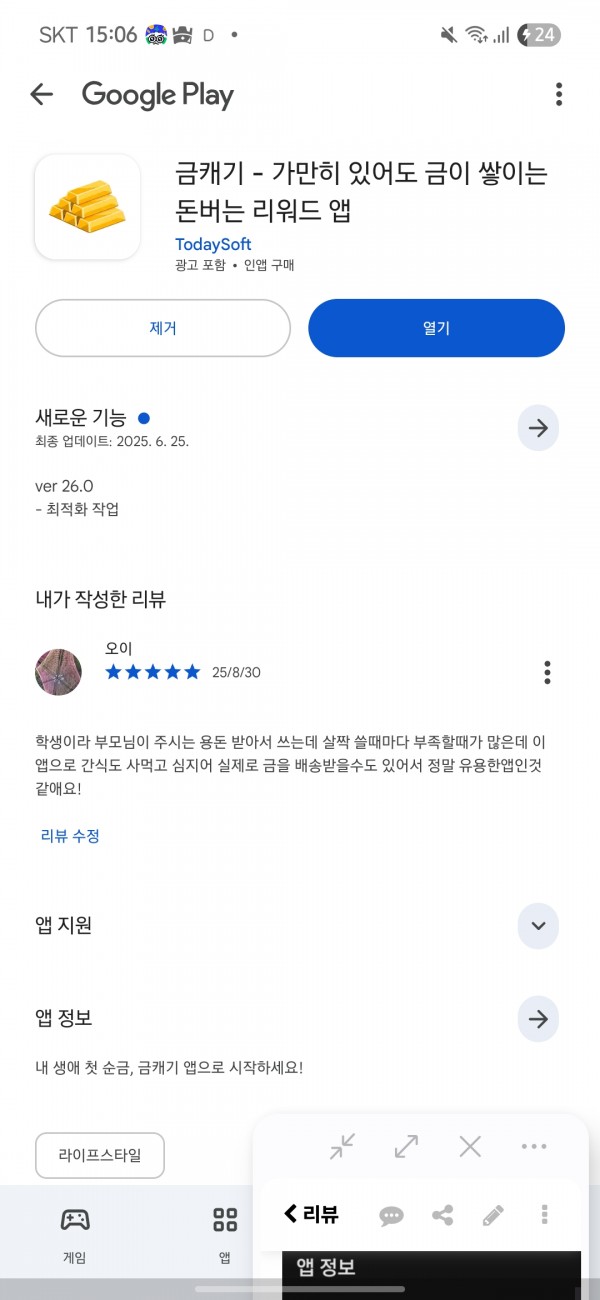Select the 라이프스타일 category chip

point(100,1156)
